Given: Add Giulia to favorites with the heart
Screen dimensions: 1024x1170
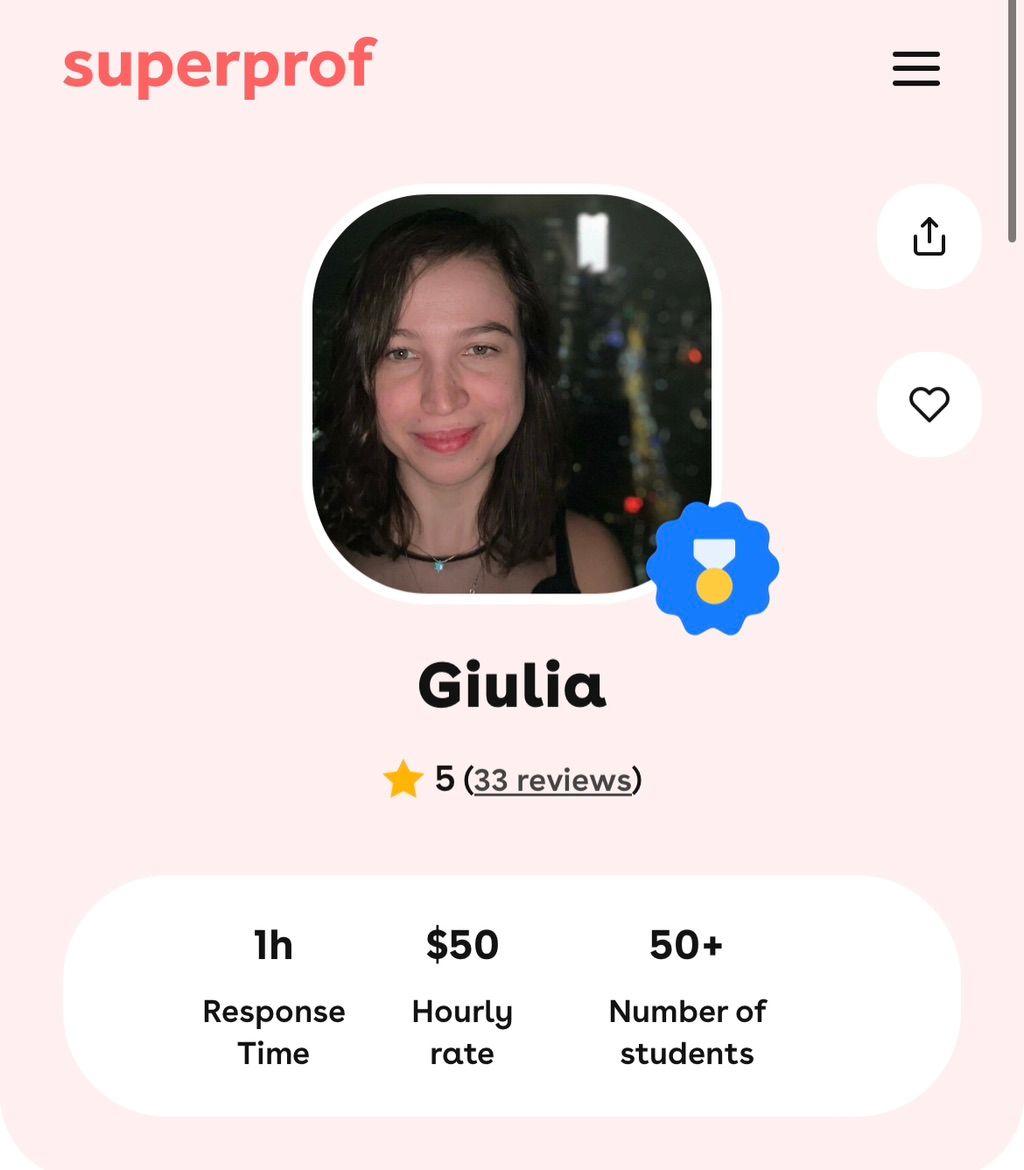Looking at the screenshot, I should point(929,404).
